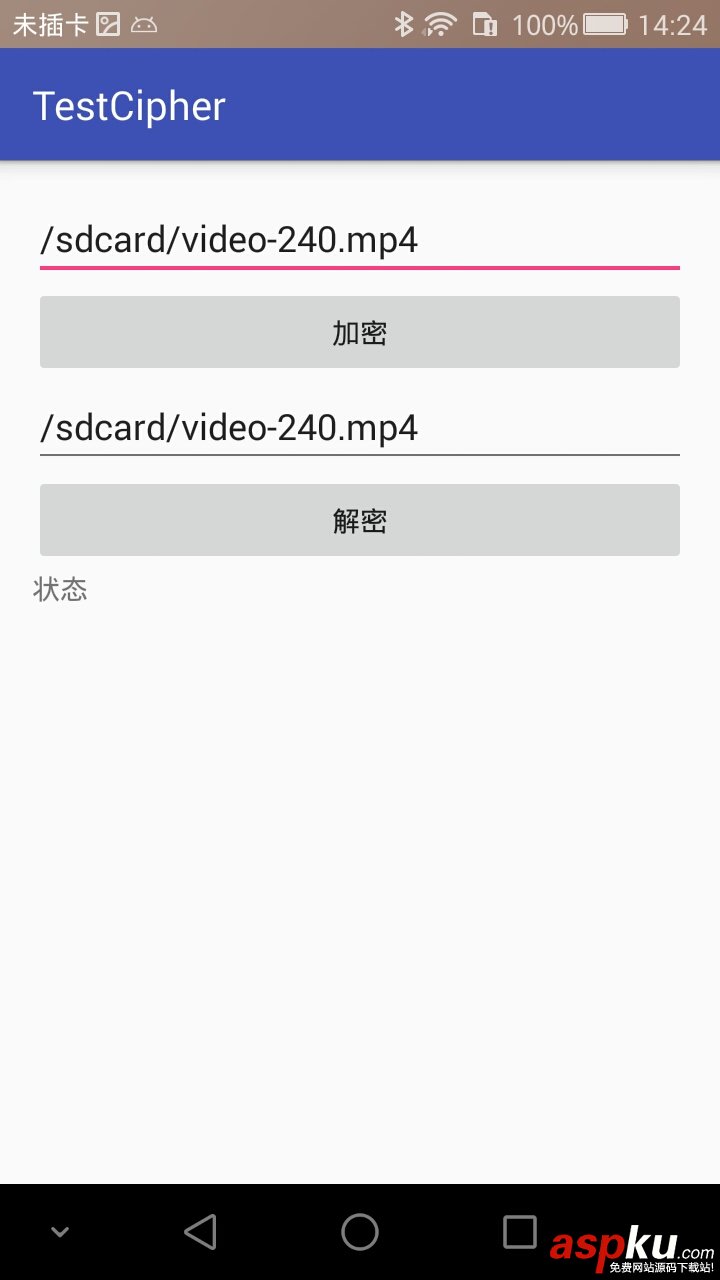The width and height of the screenshot is (720, 1280).
Task: Open the recent apps overview
Action: (519, 1232)
